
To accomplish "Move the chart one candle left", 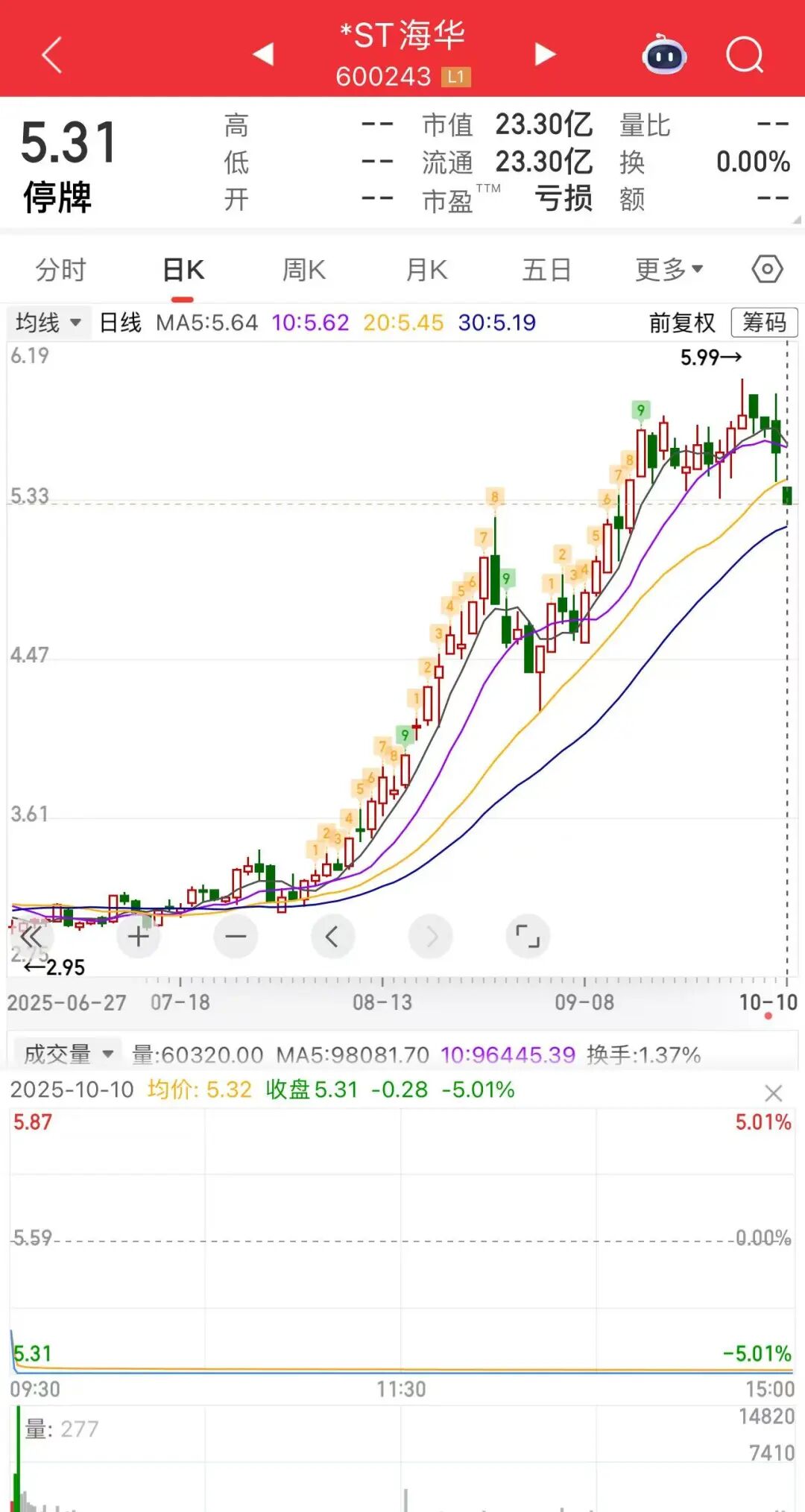I will pos(332,937).
